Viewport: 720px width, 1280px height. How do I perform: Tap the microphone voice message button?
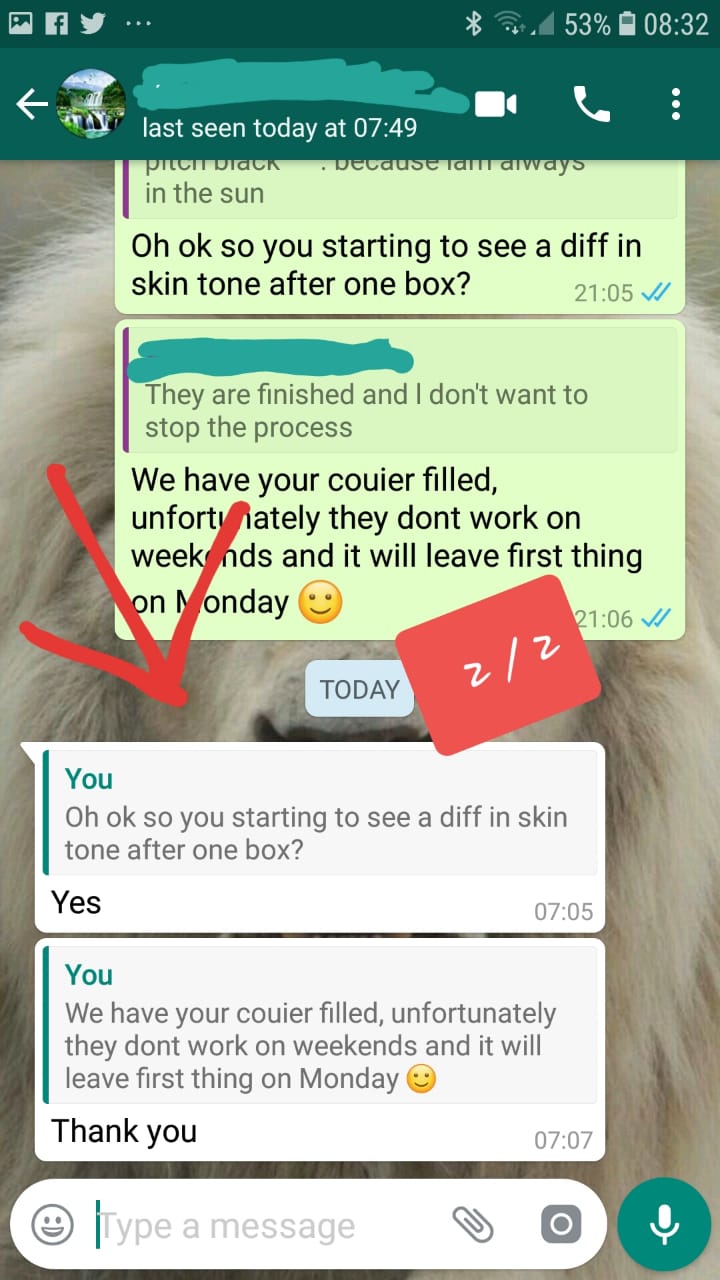pyautogui.click(x=663, y=1224)
